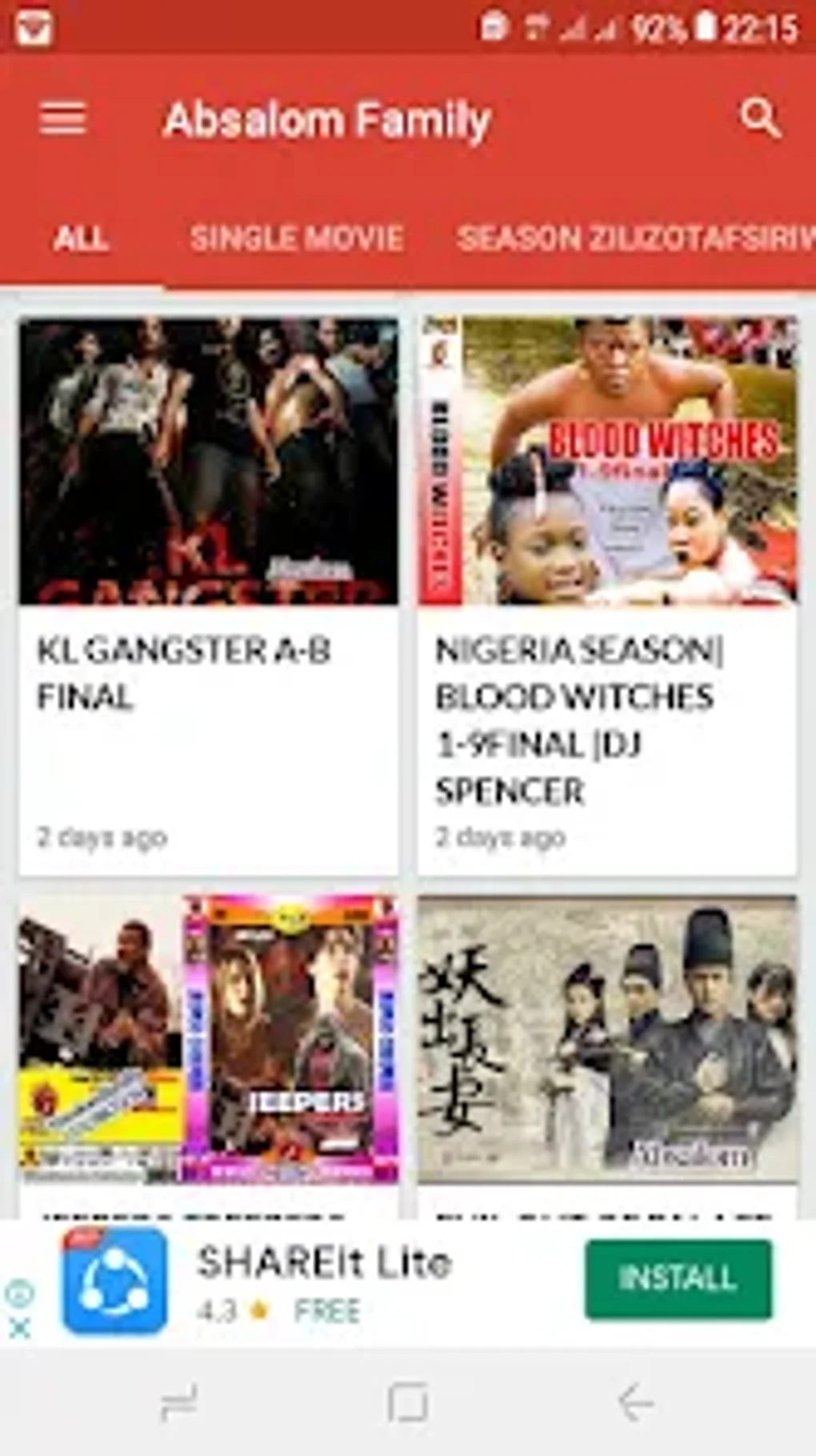Screen dimensions: 816x1456
Task: Open the card with the Chinese calligraphy poster
Action: click(x=607, y=1057)
